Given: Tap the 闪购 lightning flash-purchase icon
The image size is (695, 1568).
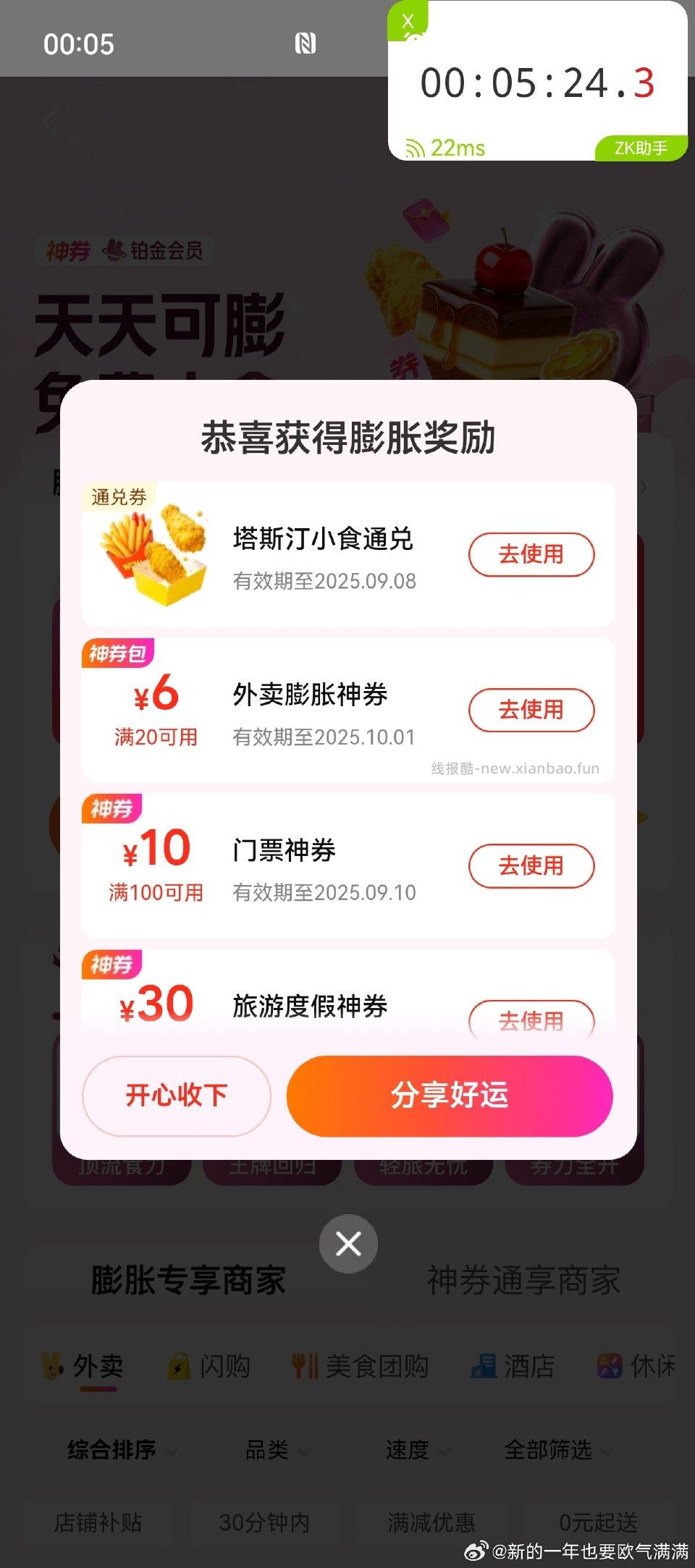Looking at the screenshot, I should click(179, 1364).
